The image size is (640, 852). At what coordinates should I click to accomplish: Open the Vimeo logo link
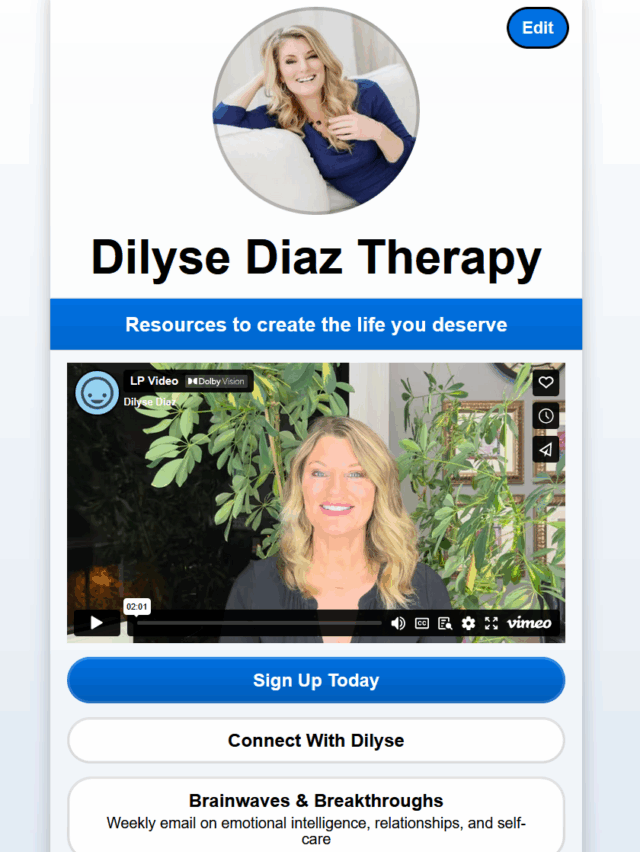pos(529,623)
